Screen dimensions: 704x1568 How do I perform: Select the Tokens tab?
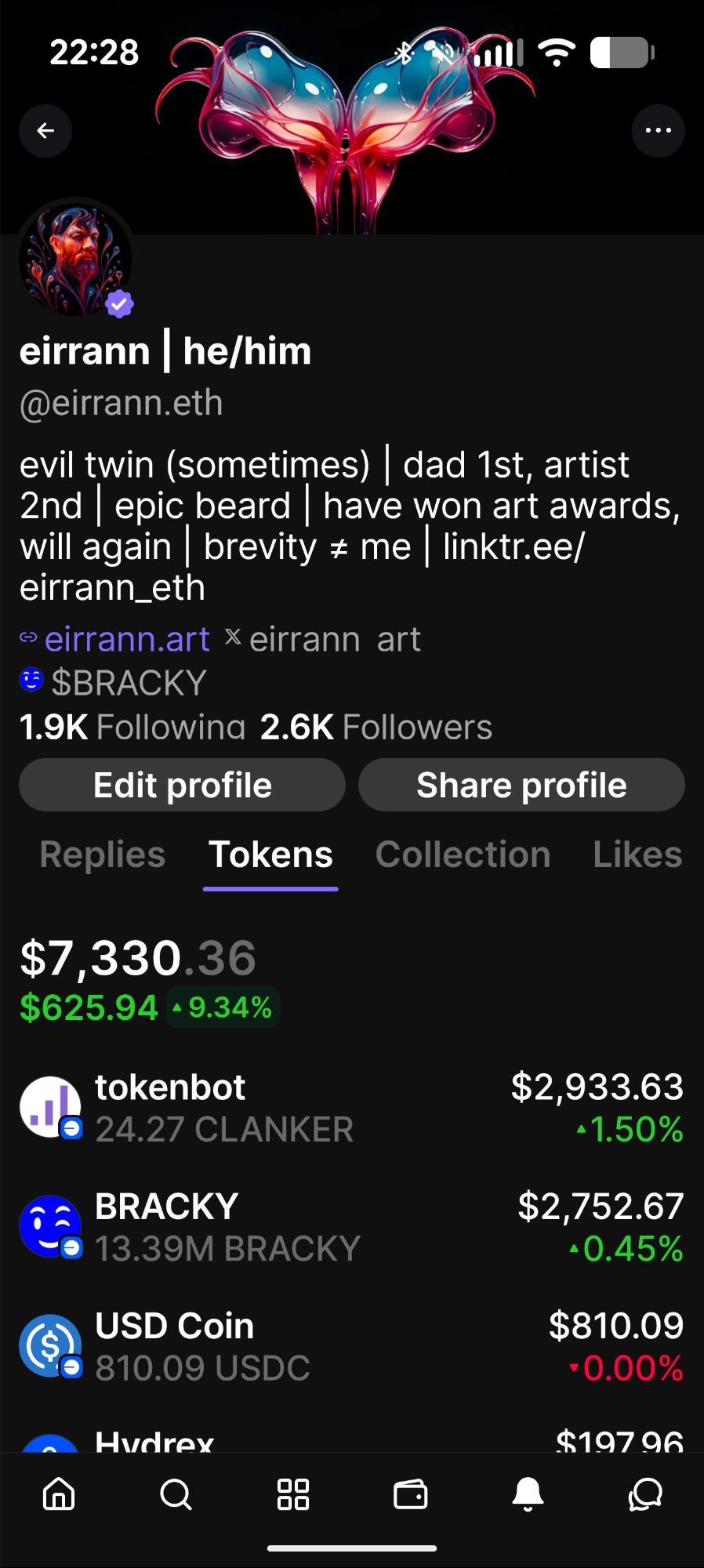[x=270, y=855]
